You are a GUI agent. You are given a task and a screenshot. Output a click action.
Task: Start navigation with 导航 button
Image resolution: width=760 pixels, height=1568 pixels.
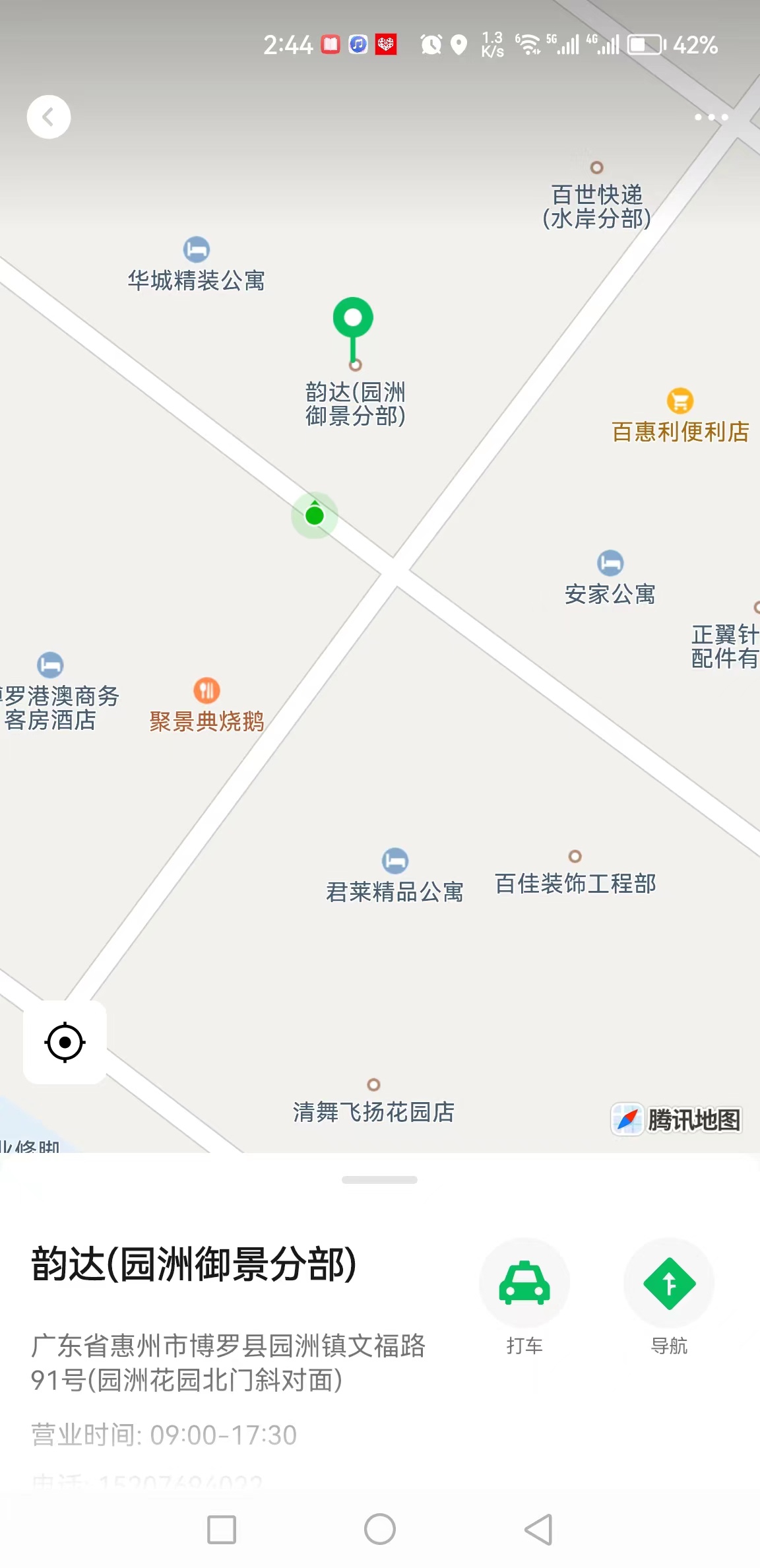pyautogui.click(x=669, y=1284)
